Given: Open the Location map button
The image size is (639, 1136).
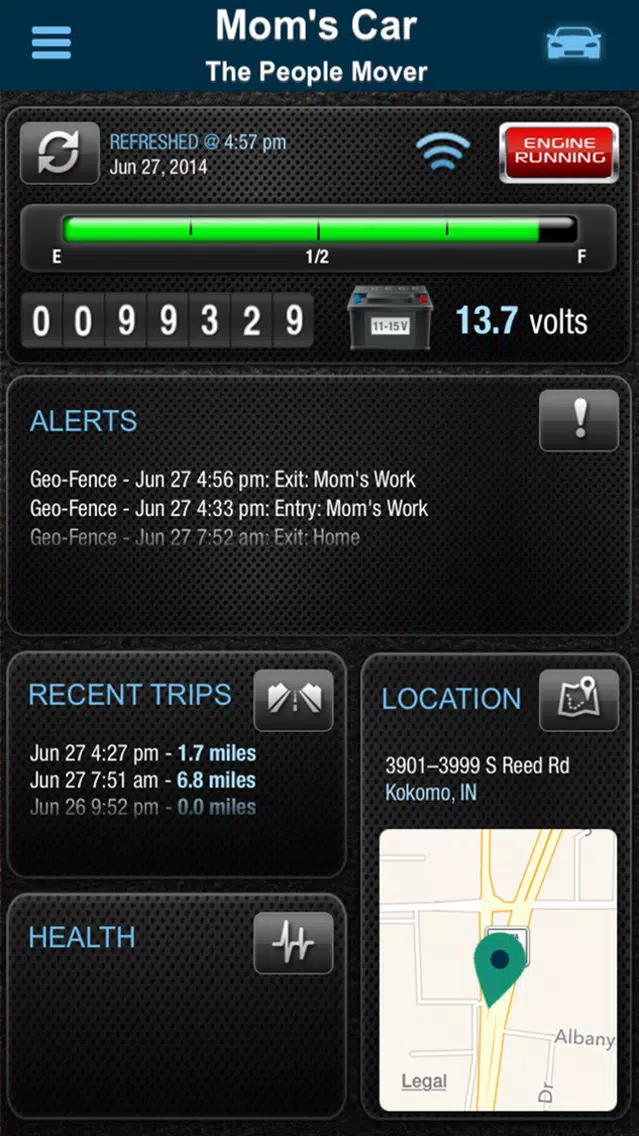Looking at the screenshot, I should (579, 700).
